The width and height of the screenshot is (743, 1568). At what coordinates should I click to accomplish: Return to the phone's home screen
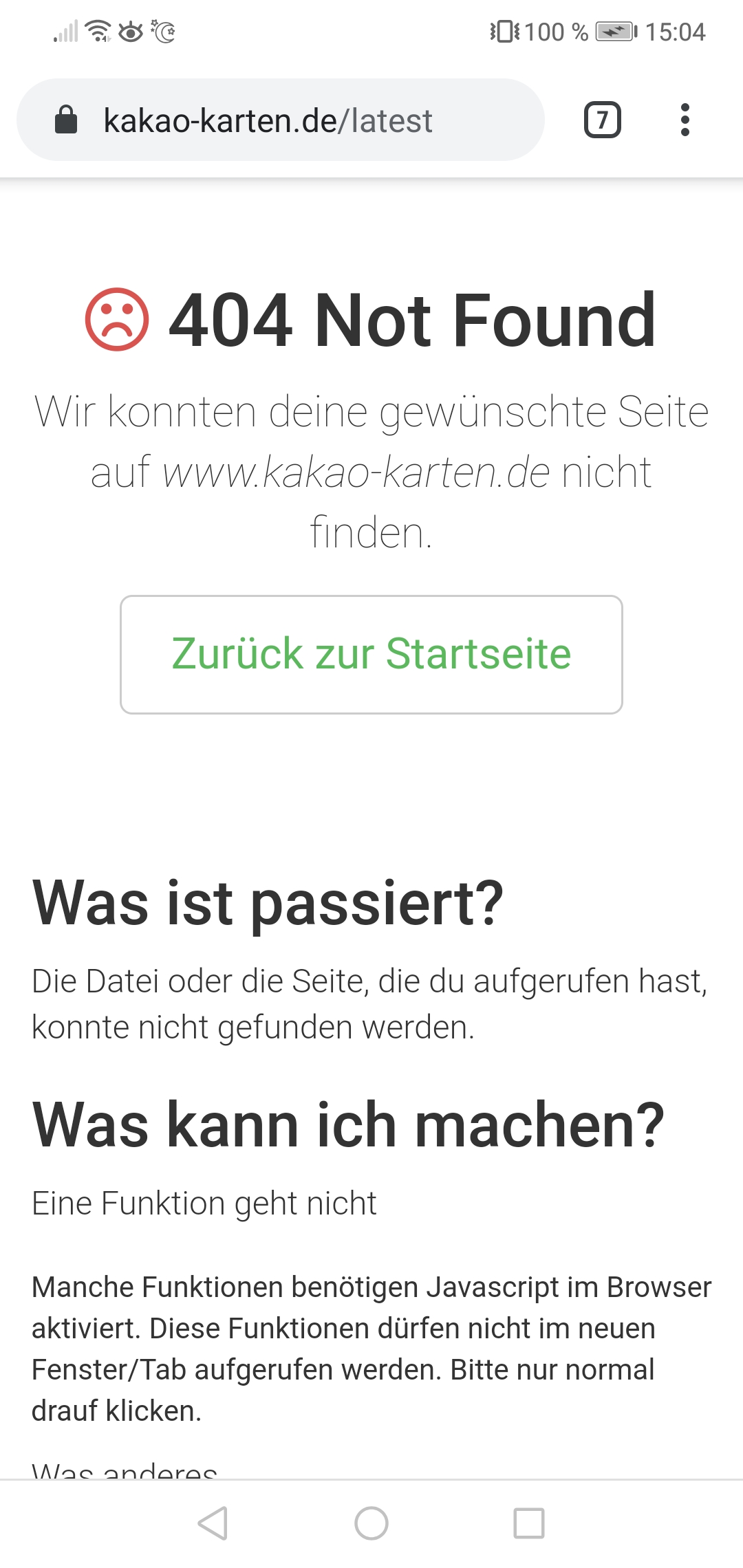pyautogui.click(x=371, y=1523)
